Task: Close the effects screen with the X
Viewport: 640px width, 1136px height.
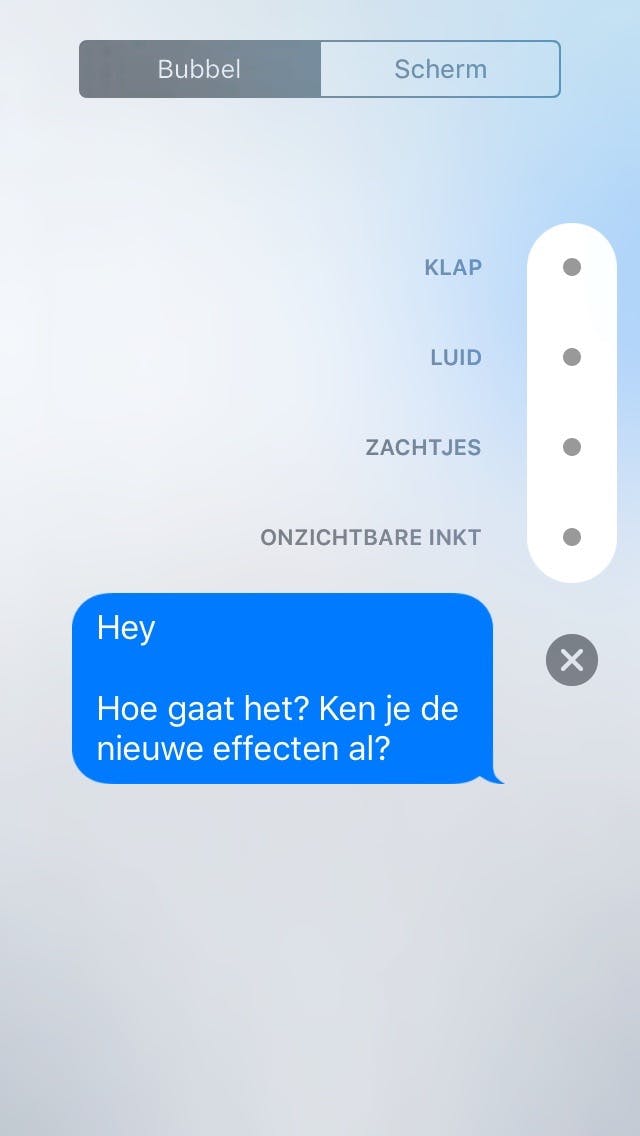Action: [572, 660]
